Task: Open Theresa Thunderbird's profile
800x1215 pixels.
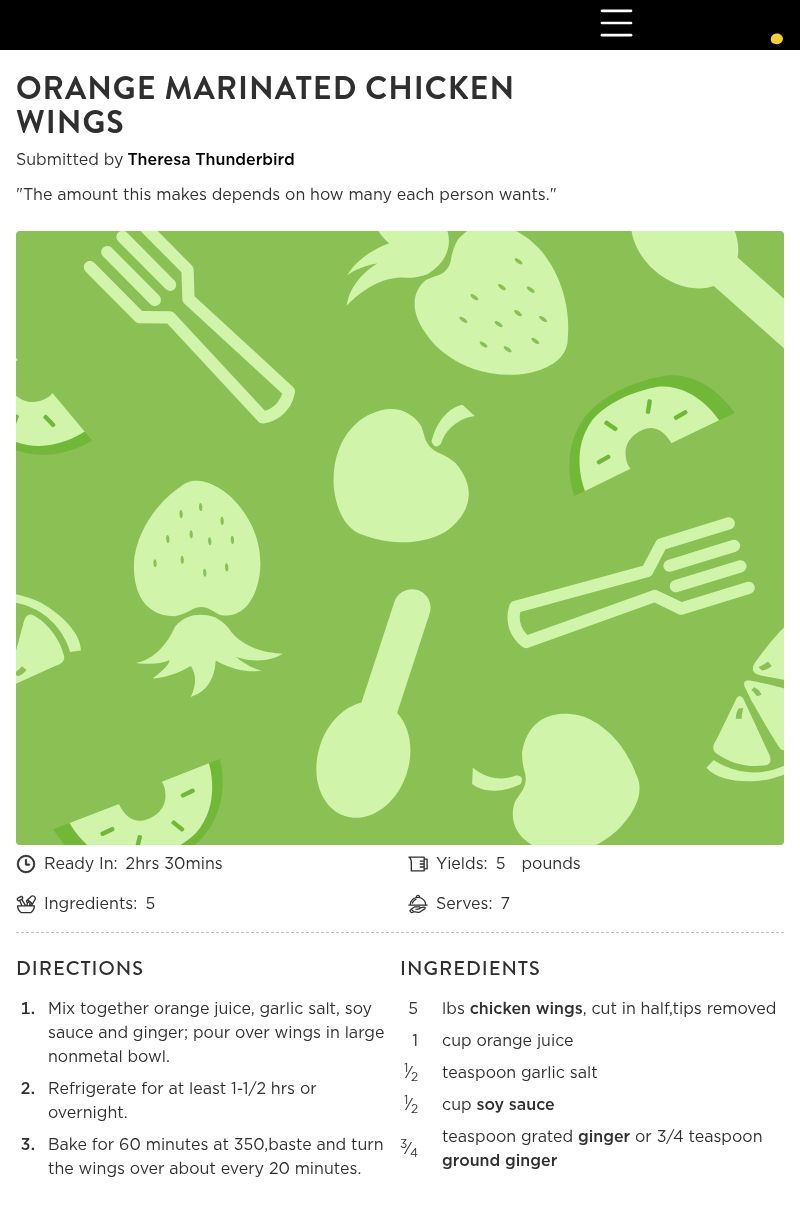Action: point(210,160)
